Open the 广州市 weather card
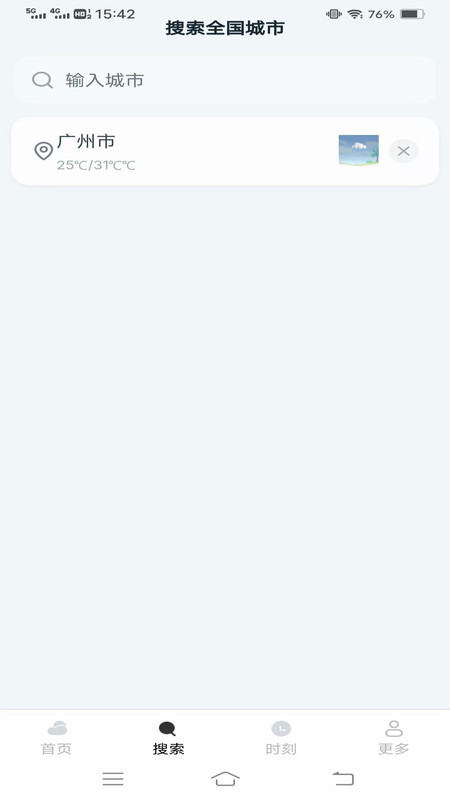 tap(225, 151)
